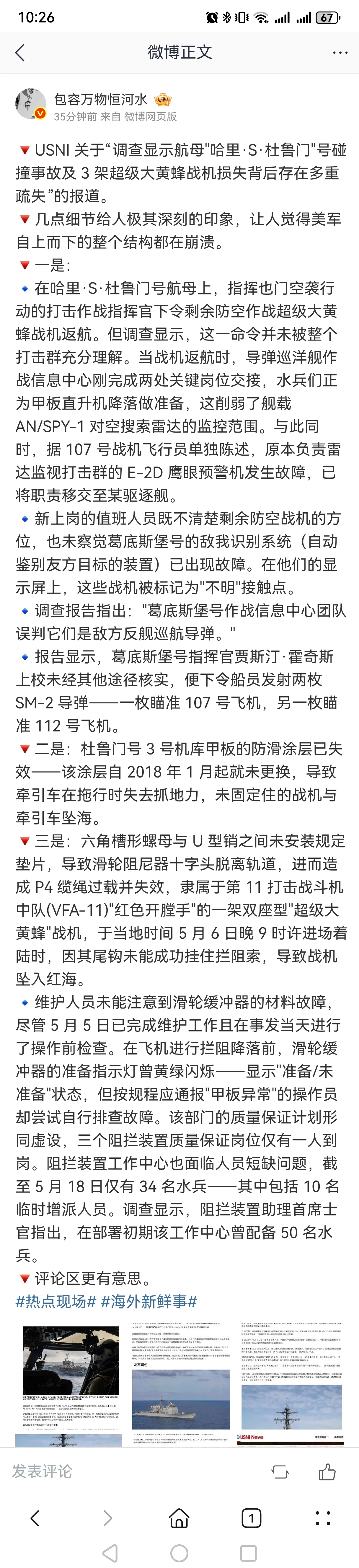Go back in the browser toolbar
This screenshot has height=1568, width=359.
click(x=35, y=1518)
